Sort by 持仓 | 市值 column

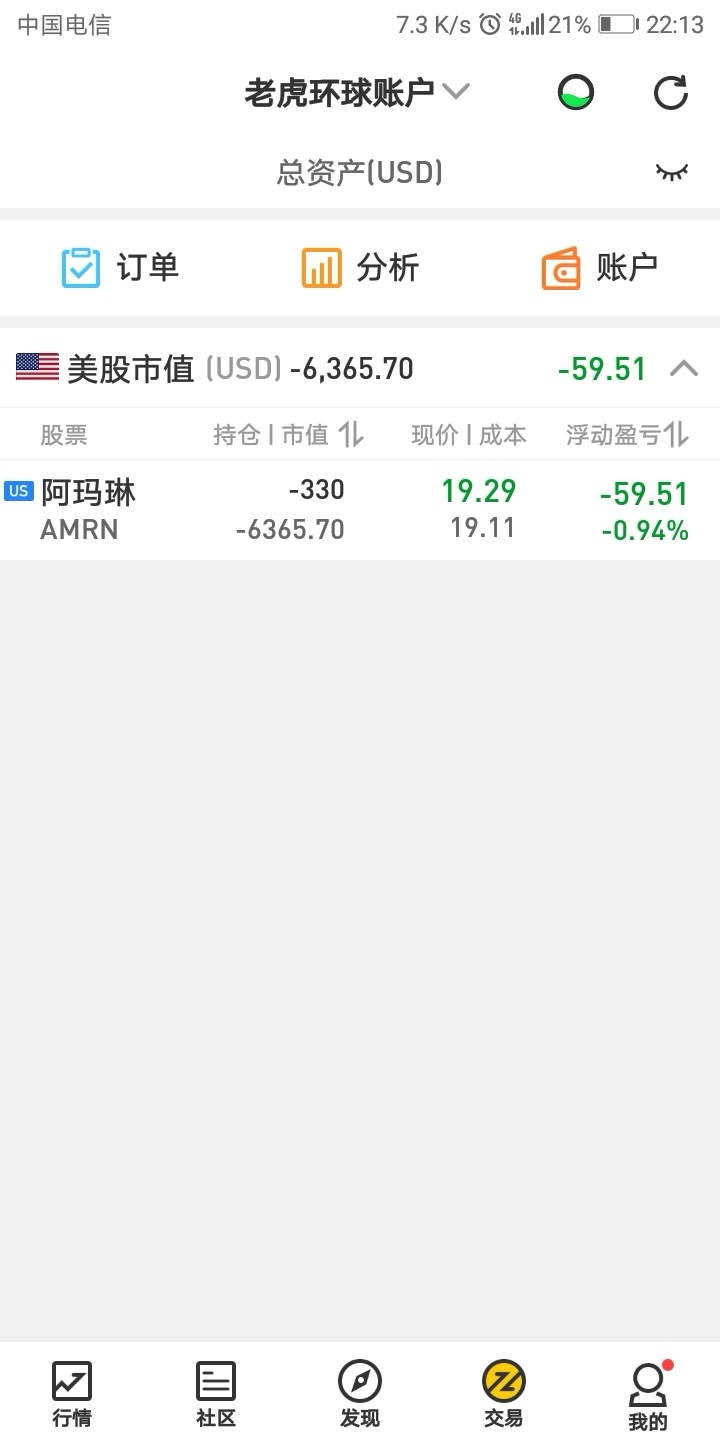point(288,434)
